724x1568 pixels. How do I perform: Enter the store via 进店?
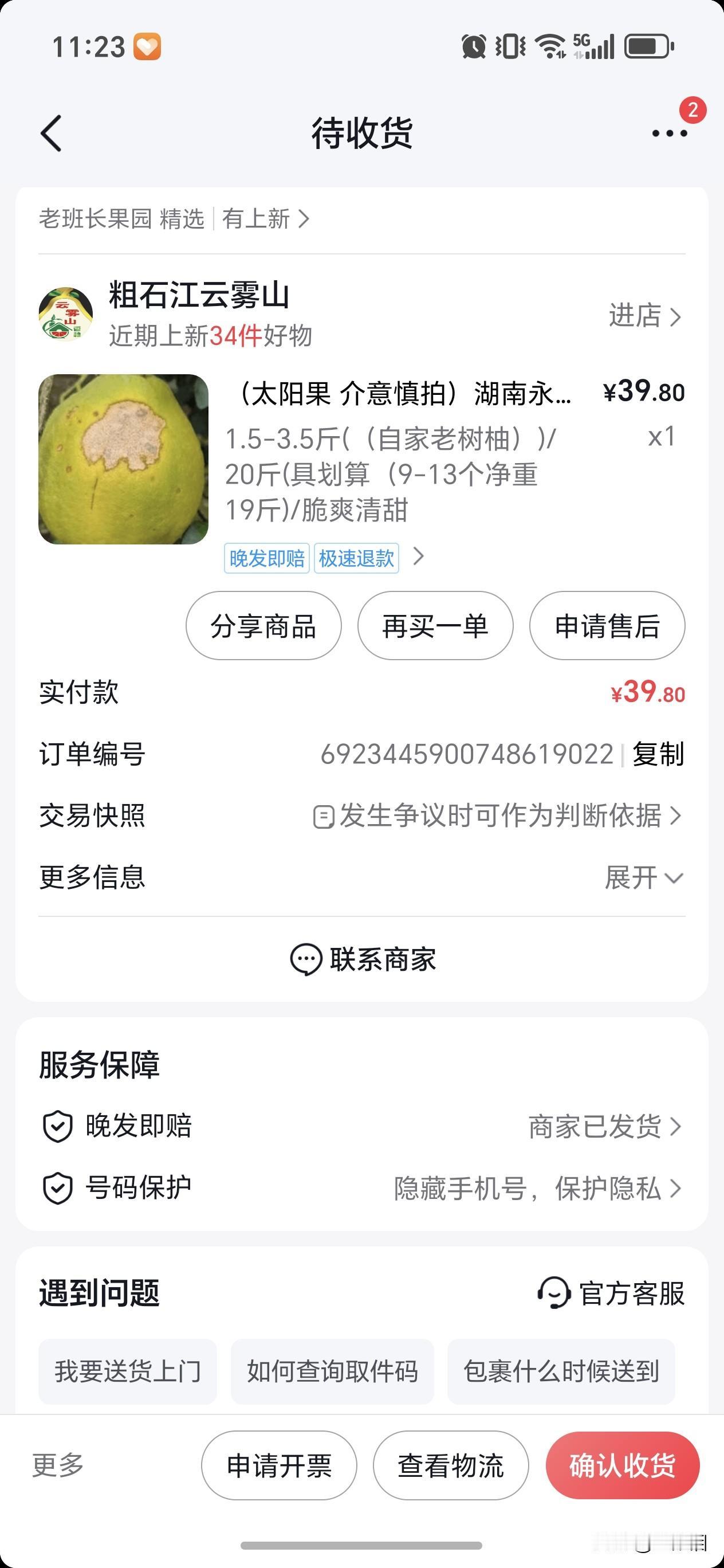pos(644,316)
